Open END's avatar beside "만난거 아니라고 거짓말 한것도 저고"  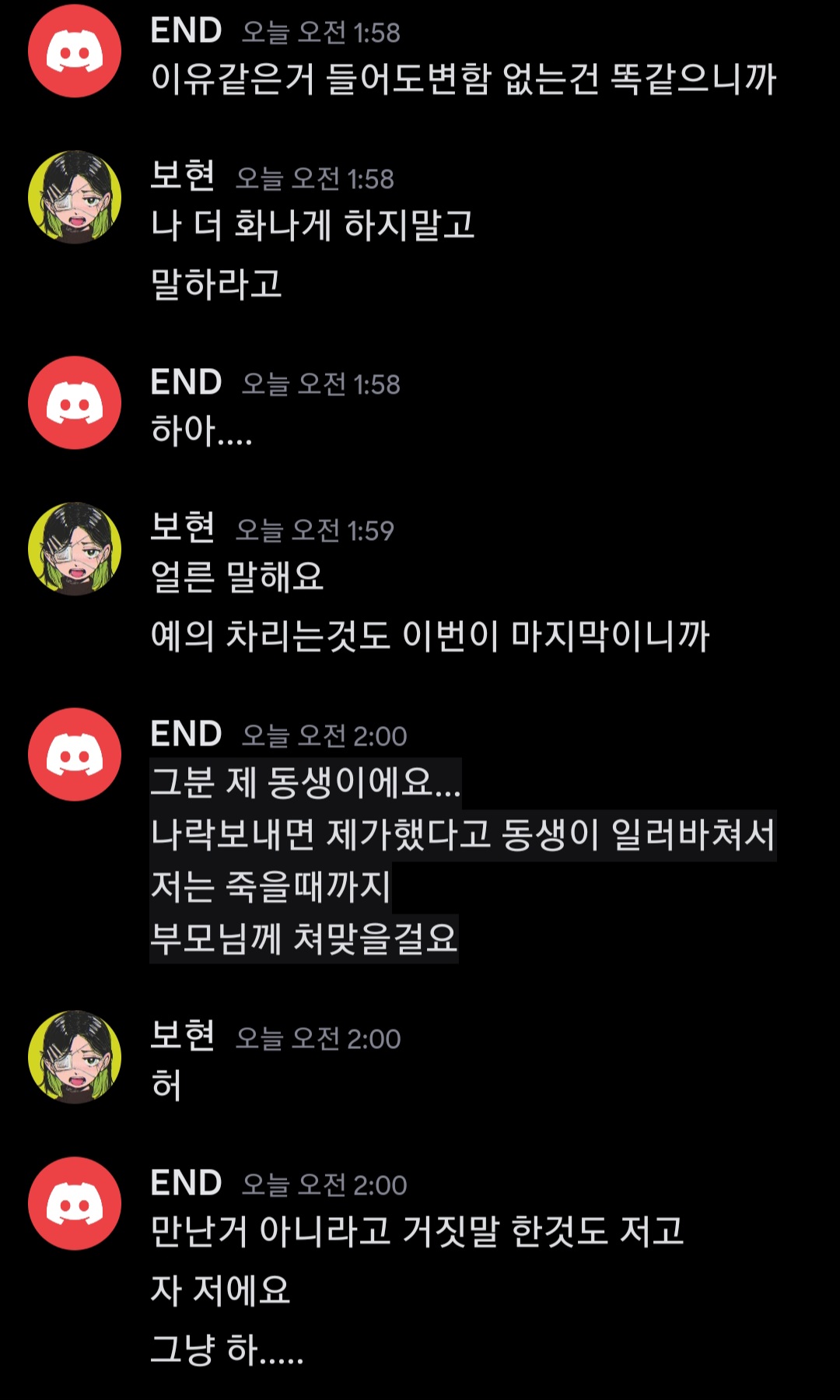coord(75,1203)
